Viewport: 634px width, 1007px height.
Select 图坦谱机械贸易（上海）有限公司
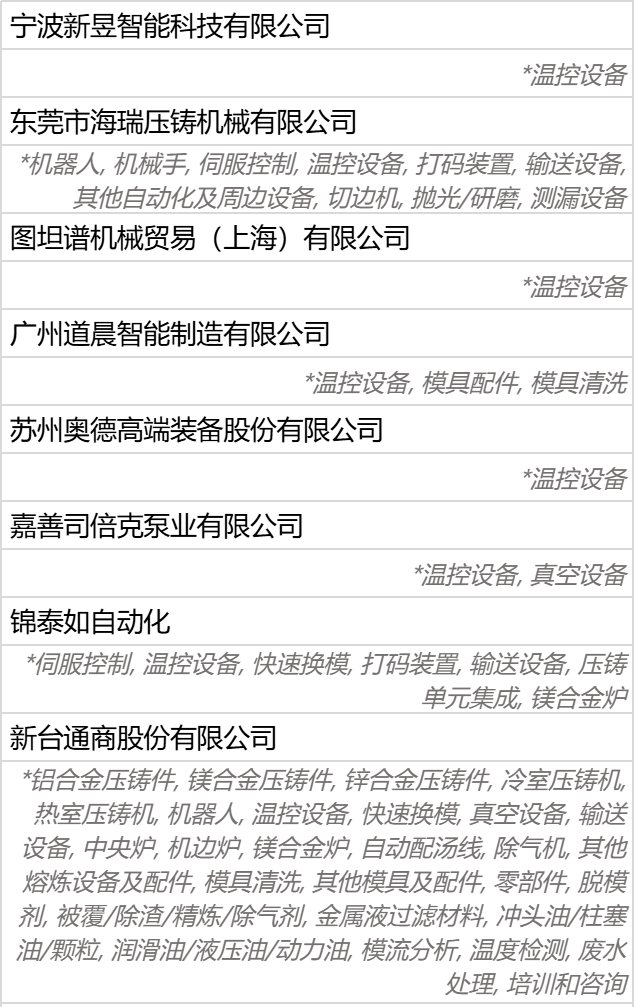[x=211, y=238]
